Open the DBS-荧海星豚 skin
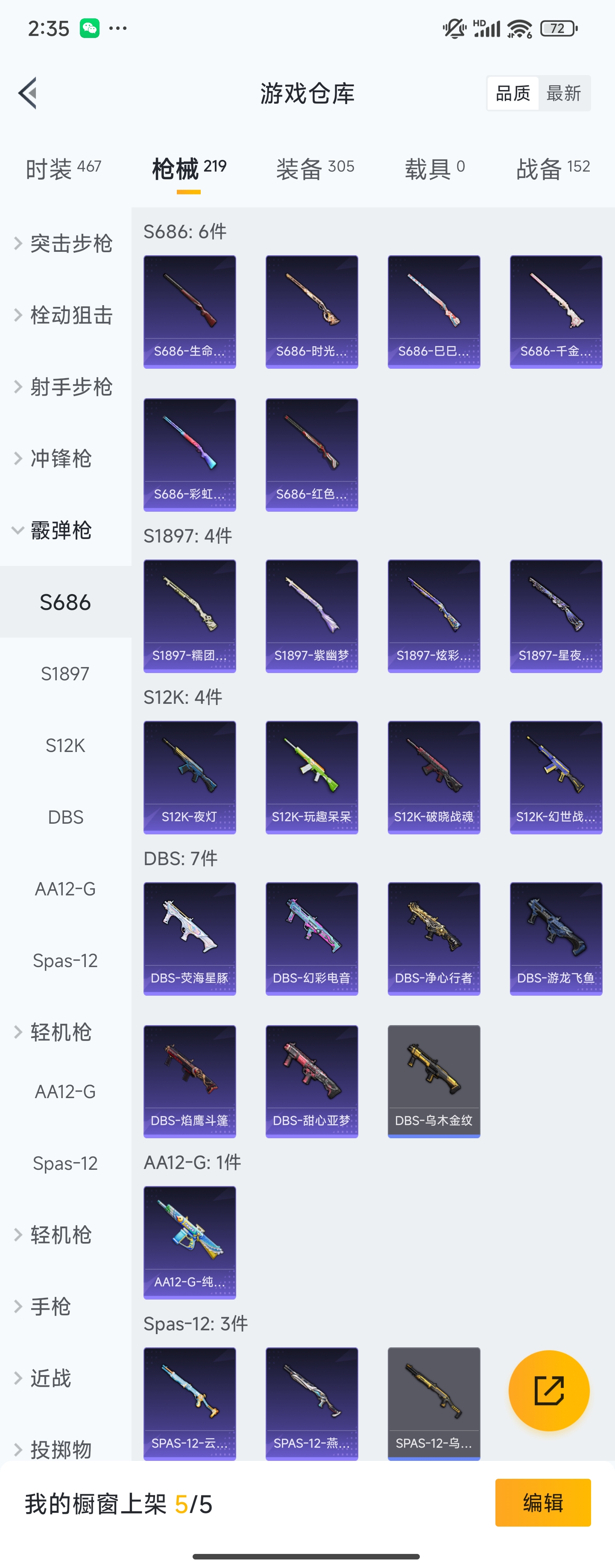This screenshot has height=1568, width=615. click(189, 938)
